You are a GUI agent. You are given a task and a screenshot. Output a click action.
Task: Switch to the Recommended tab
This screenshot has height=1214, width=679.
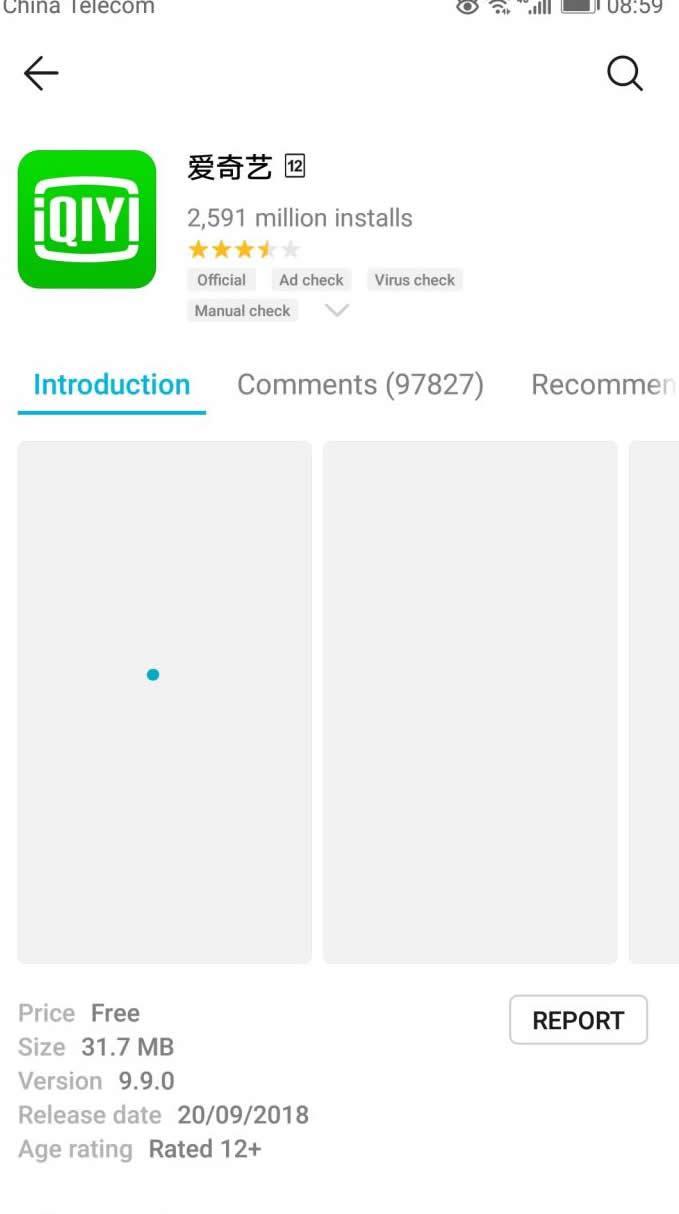pyautogui.click(x=603, y=385)
